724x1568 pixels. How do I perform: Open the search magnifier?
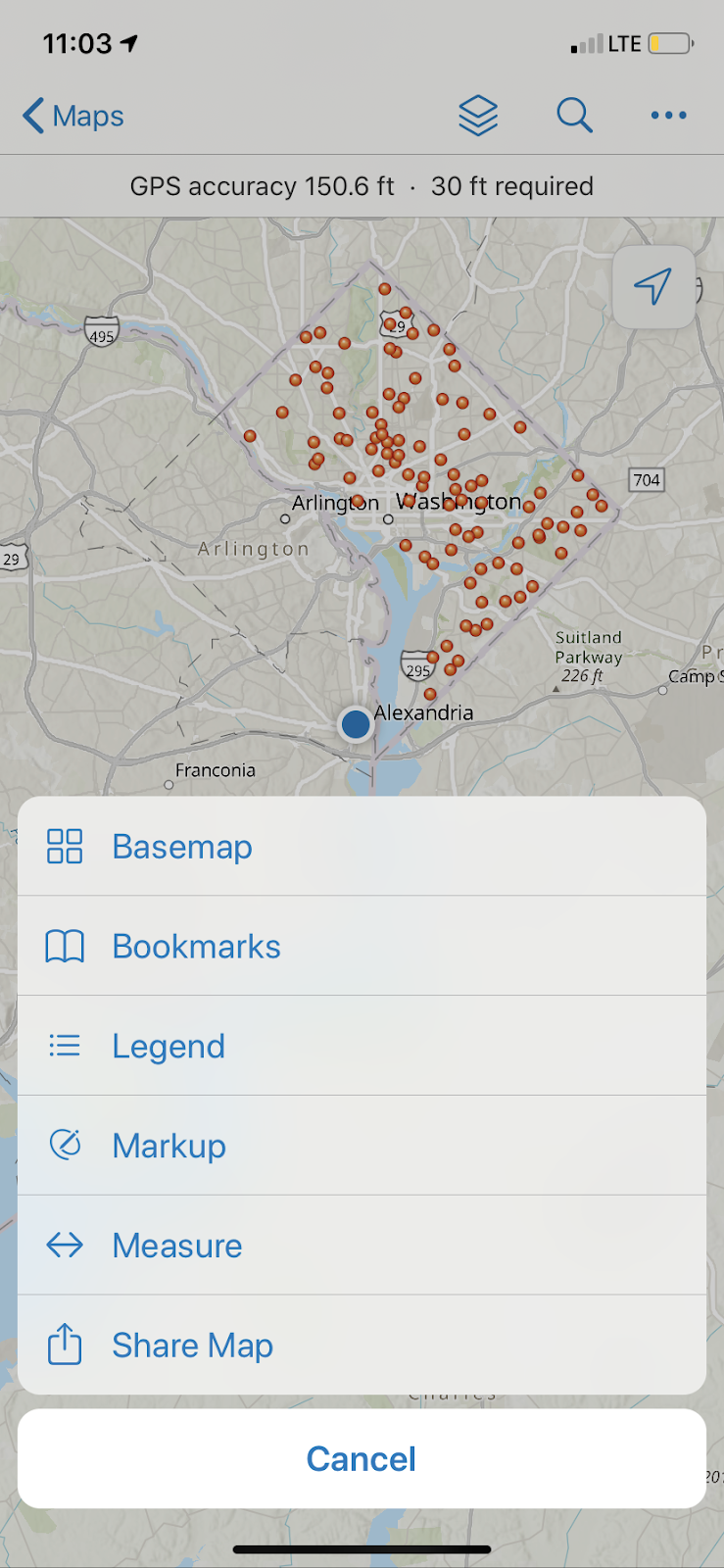[x=574, y=116]
